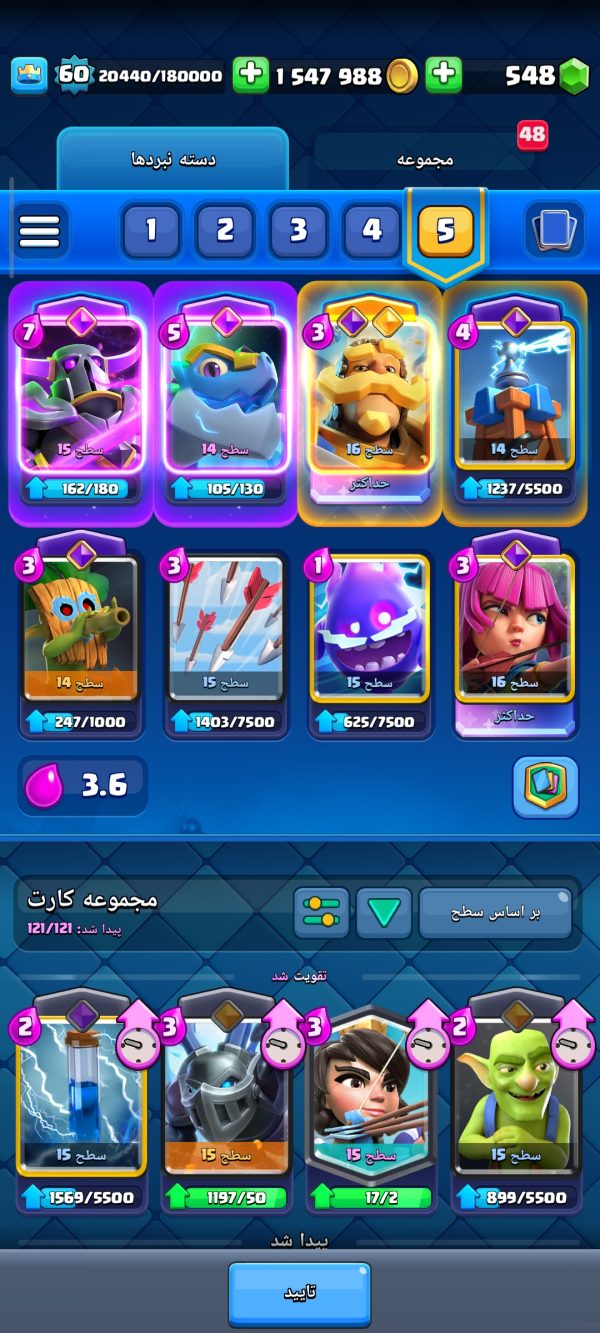Buy gems with the green plus button
600x1333 pixels.
coord(444,75)
